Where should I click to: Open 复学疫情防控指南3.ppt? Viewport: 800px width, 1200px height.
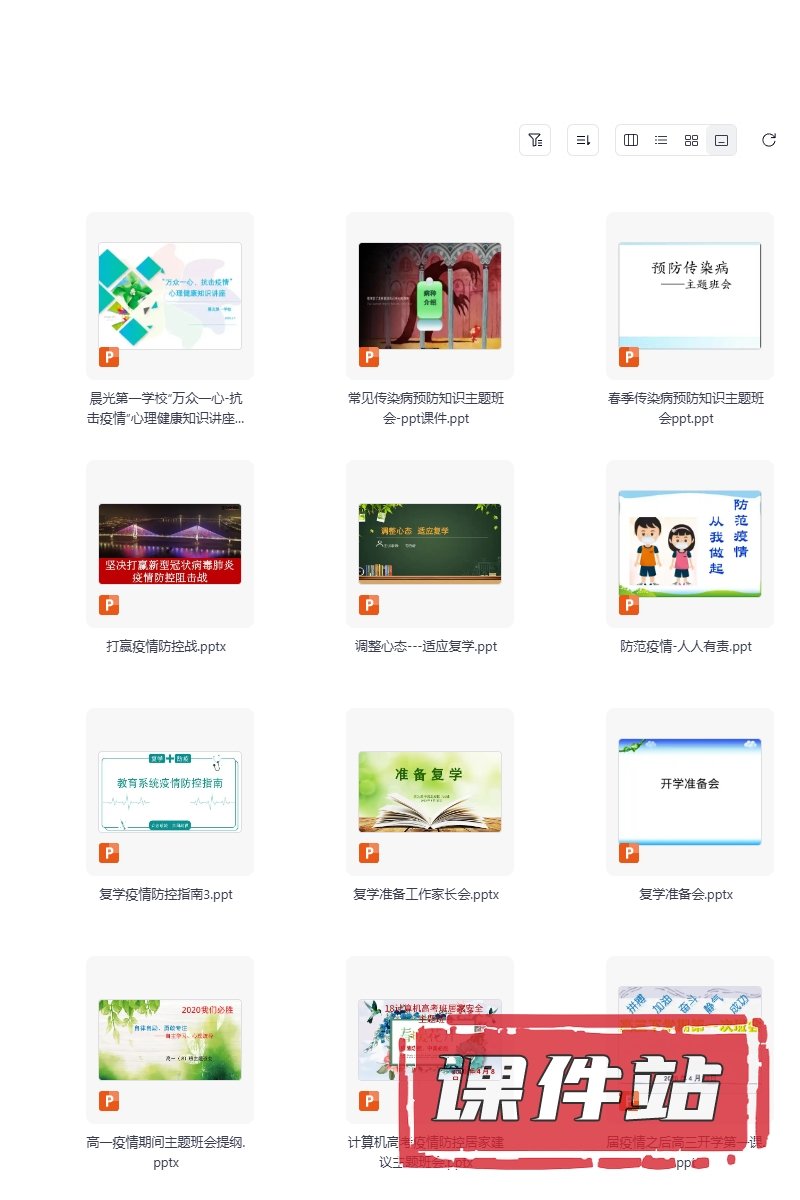(170, 792)
